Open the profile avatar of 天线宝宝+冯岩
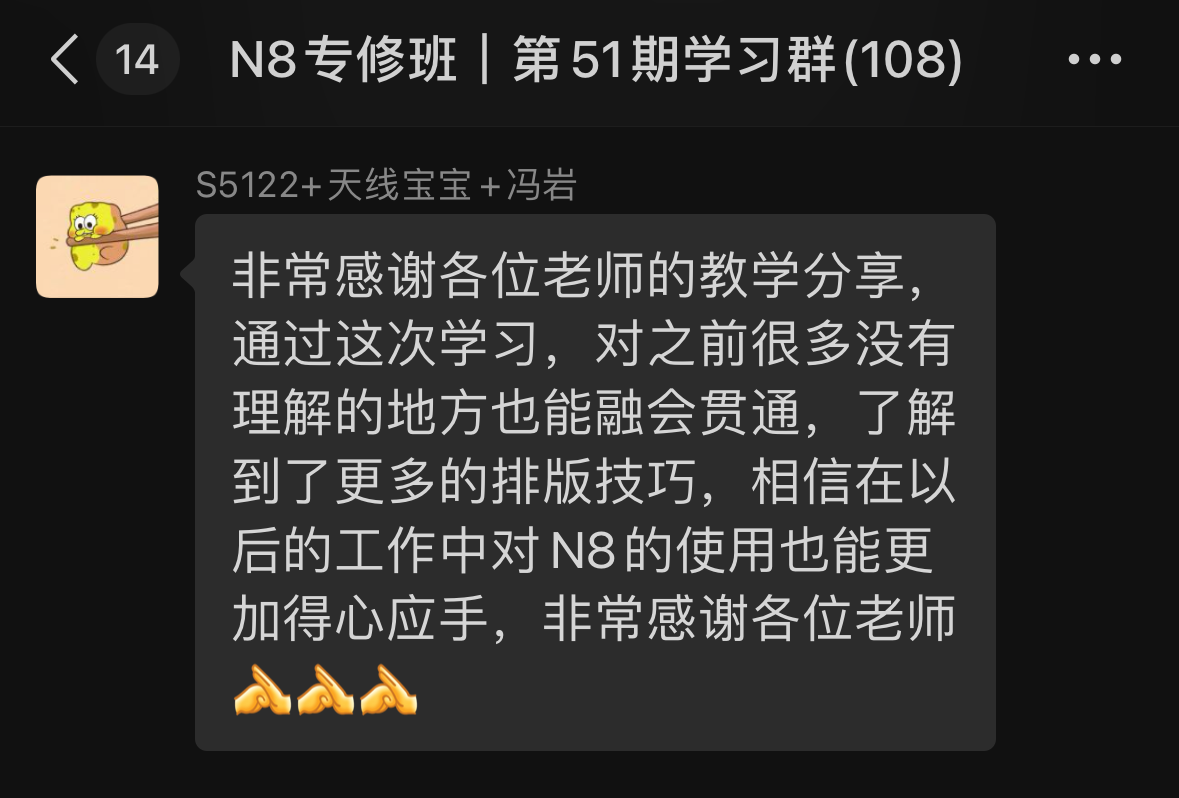Screen dimensions: 1179x798 (97, 237)
